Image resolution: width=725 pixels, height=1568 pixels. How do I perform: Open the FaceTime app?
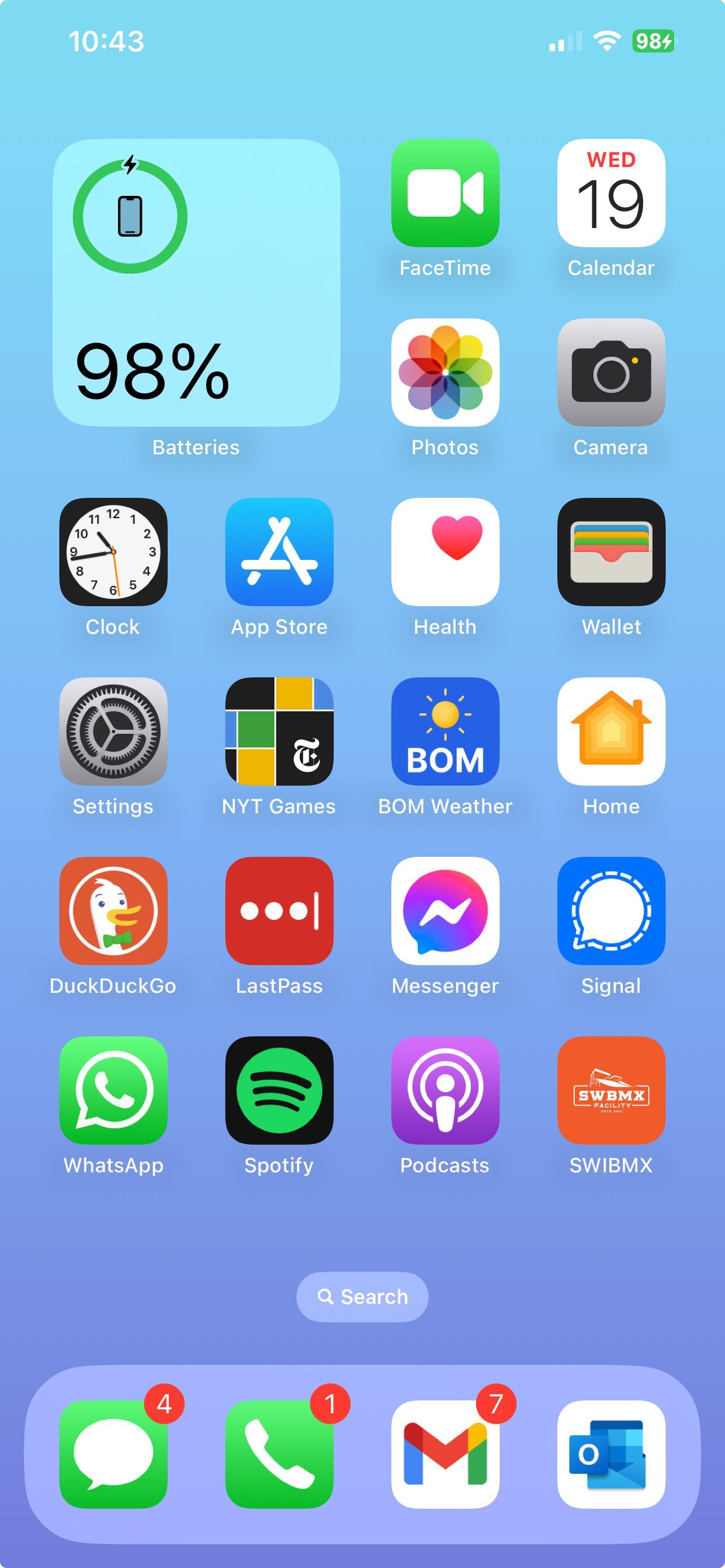[x=445, y=193]
